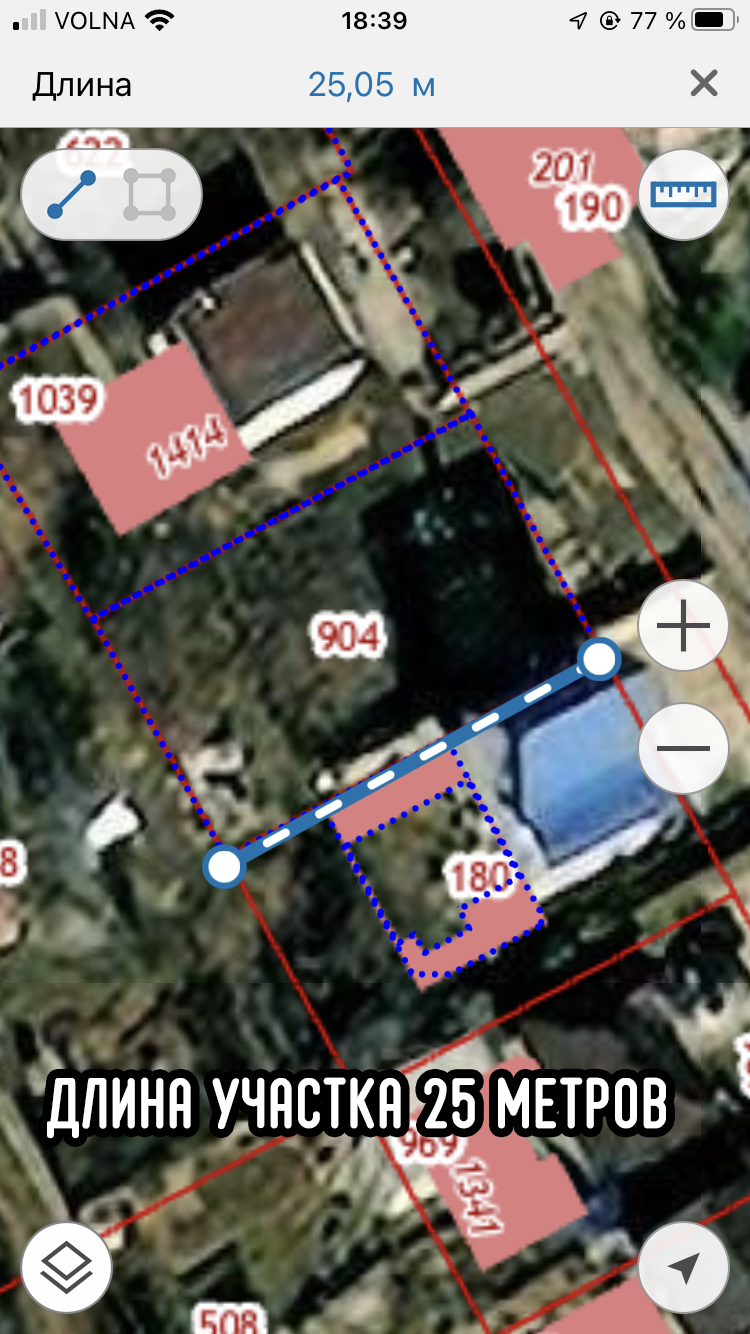Close the length measurement panel
The width and height of the screenshot is (750, 1334).
pos(704,84)
